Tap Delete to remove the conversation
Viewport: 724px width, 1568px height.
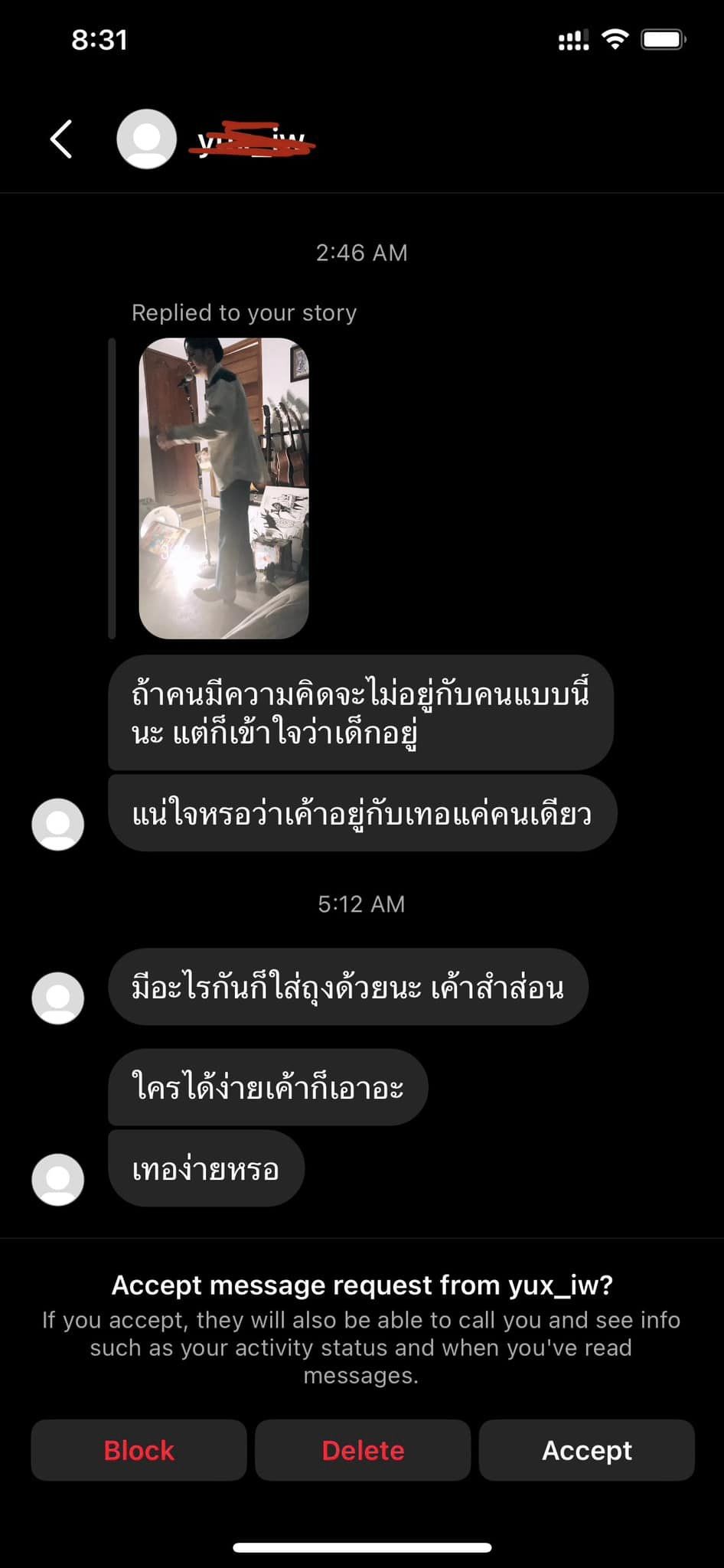click(363, 1449)
